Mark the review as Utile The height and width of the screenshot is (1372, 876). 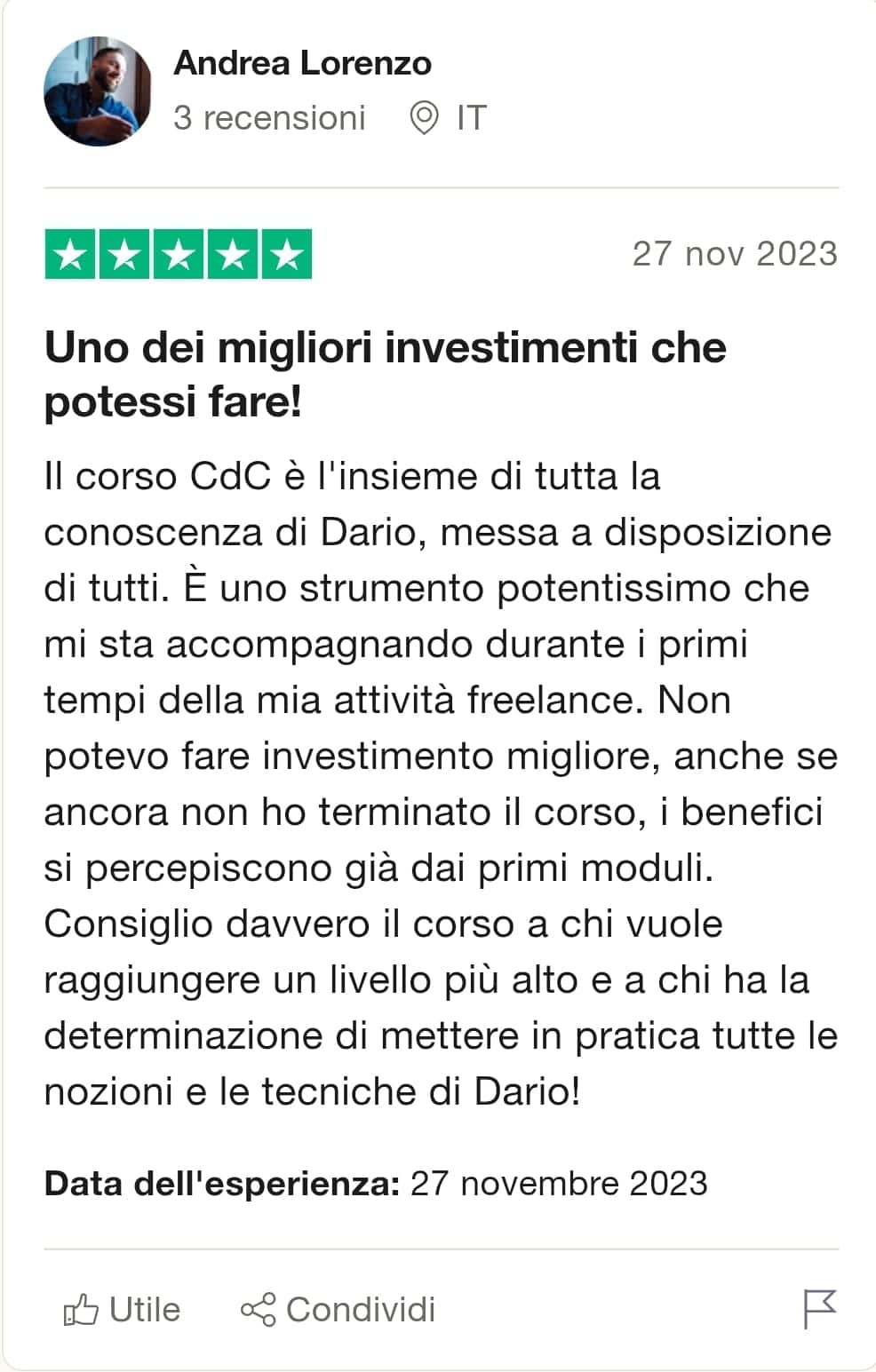123,1310
